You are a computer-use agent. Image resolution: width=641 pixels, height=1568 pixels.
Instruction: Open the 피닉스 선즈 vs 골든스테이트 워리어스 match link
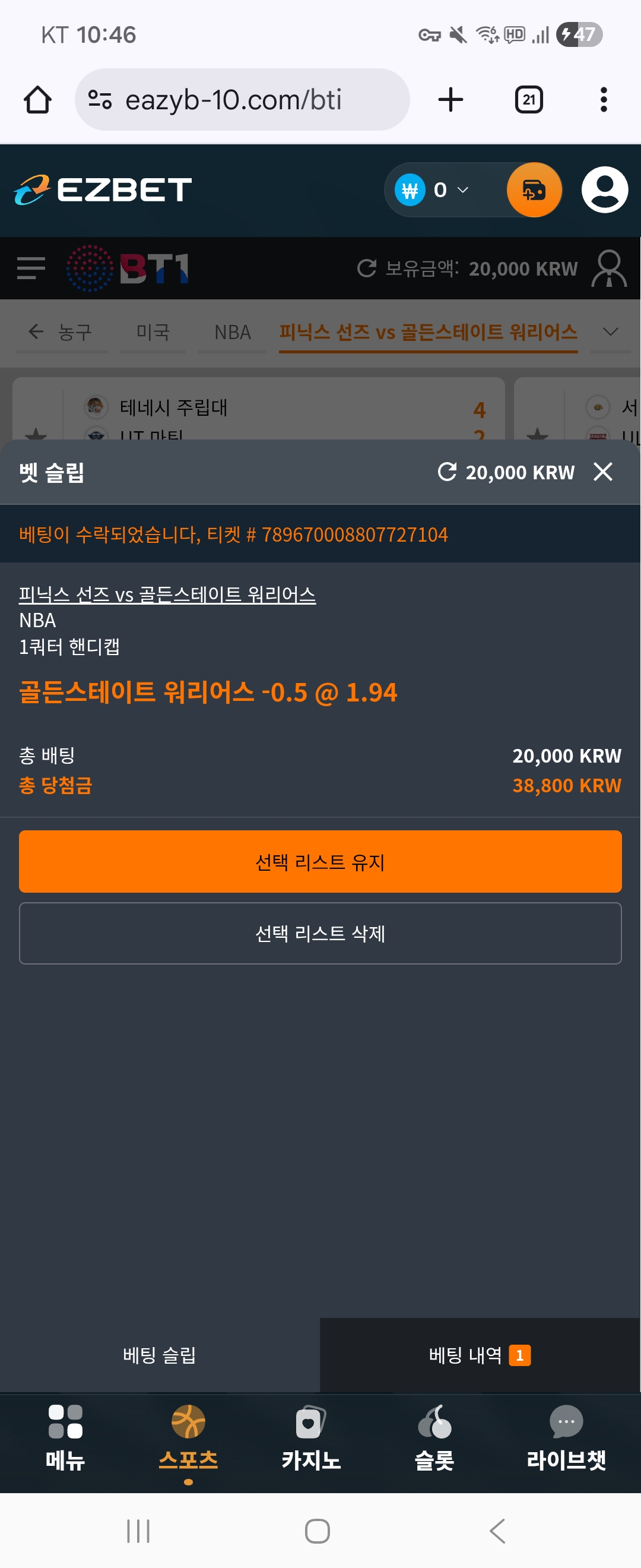(167, 594)
